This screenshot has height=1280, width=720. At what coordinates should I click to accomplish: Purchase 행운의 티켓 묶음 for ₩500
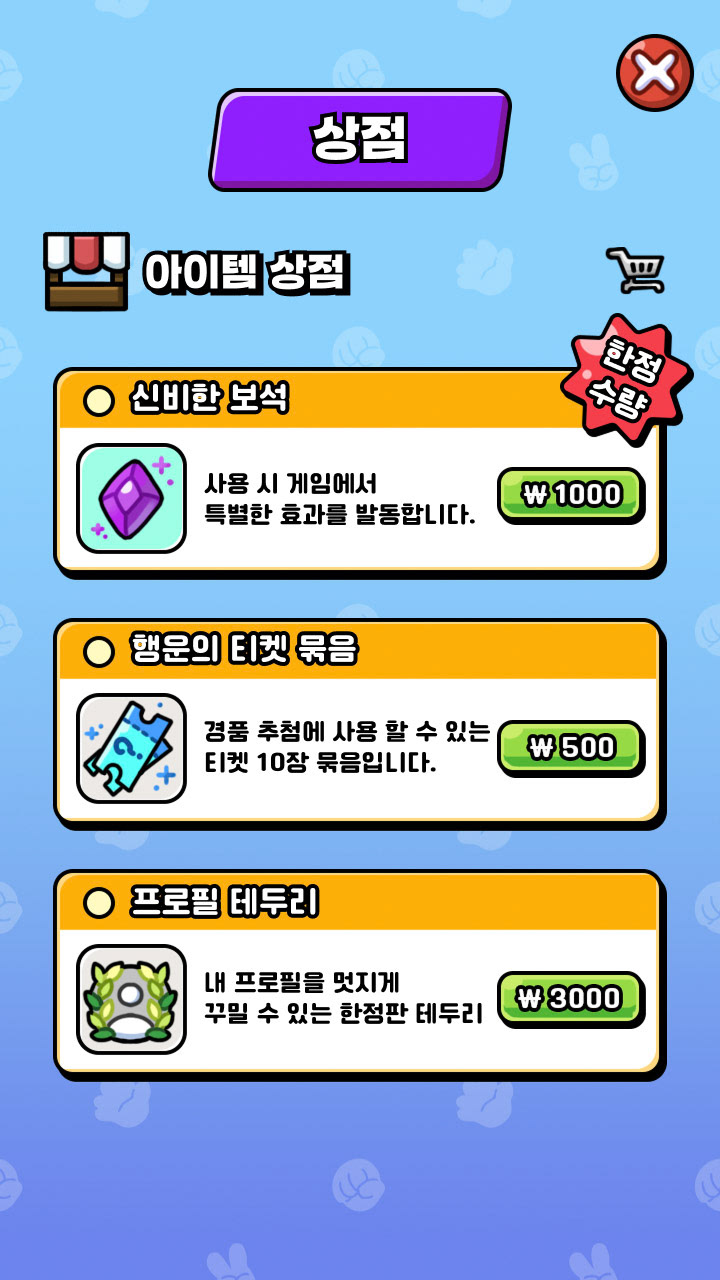pyautogui.click(x=571, y=747)
